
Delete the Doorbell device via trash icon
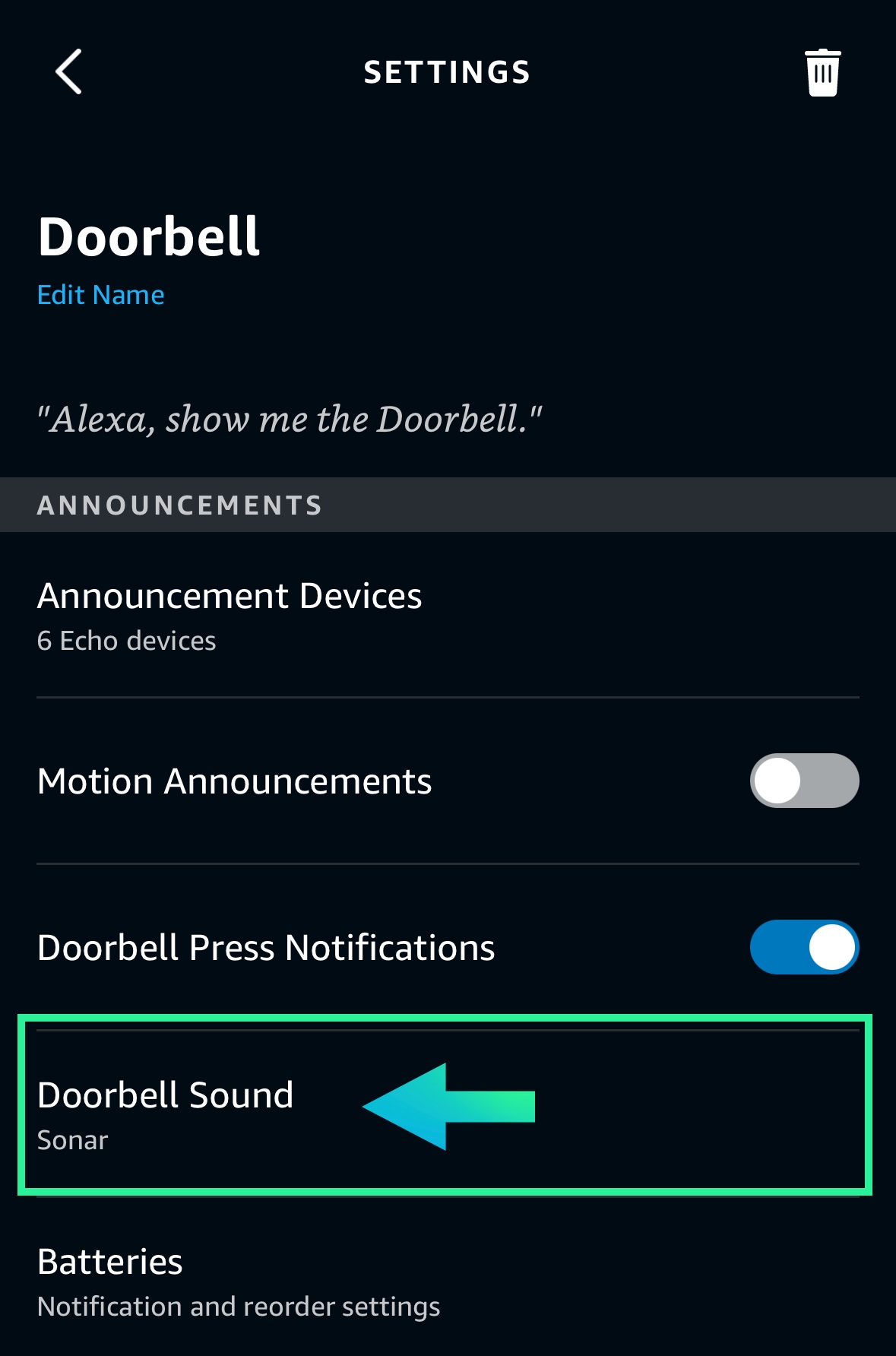(x=822, y=73)
